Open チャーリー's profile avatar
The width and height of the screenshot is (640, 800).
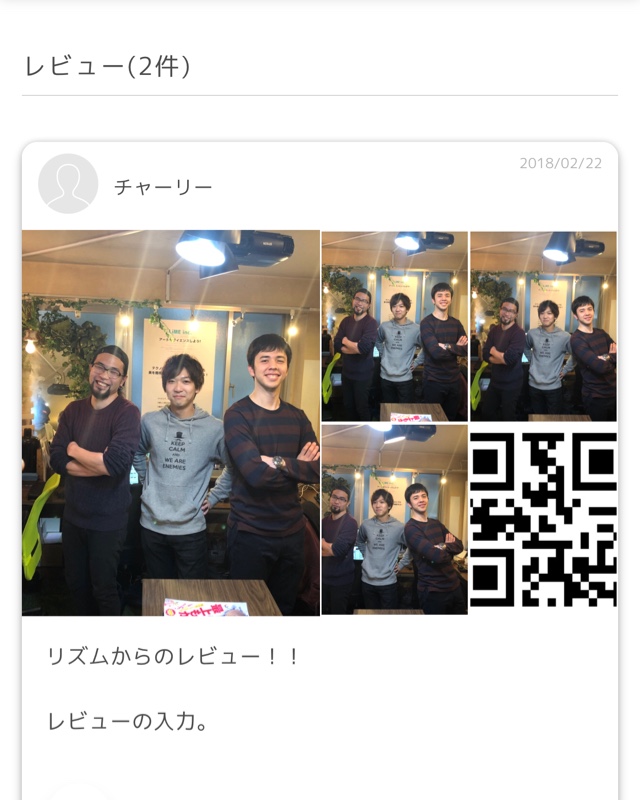point(68,184)
